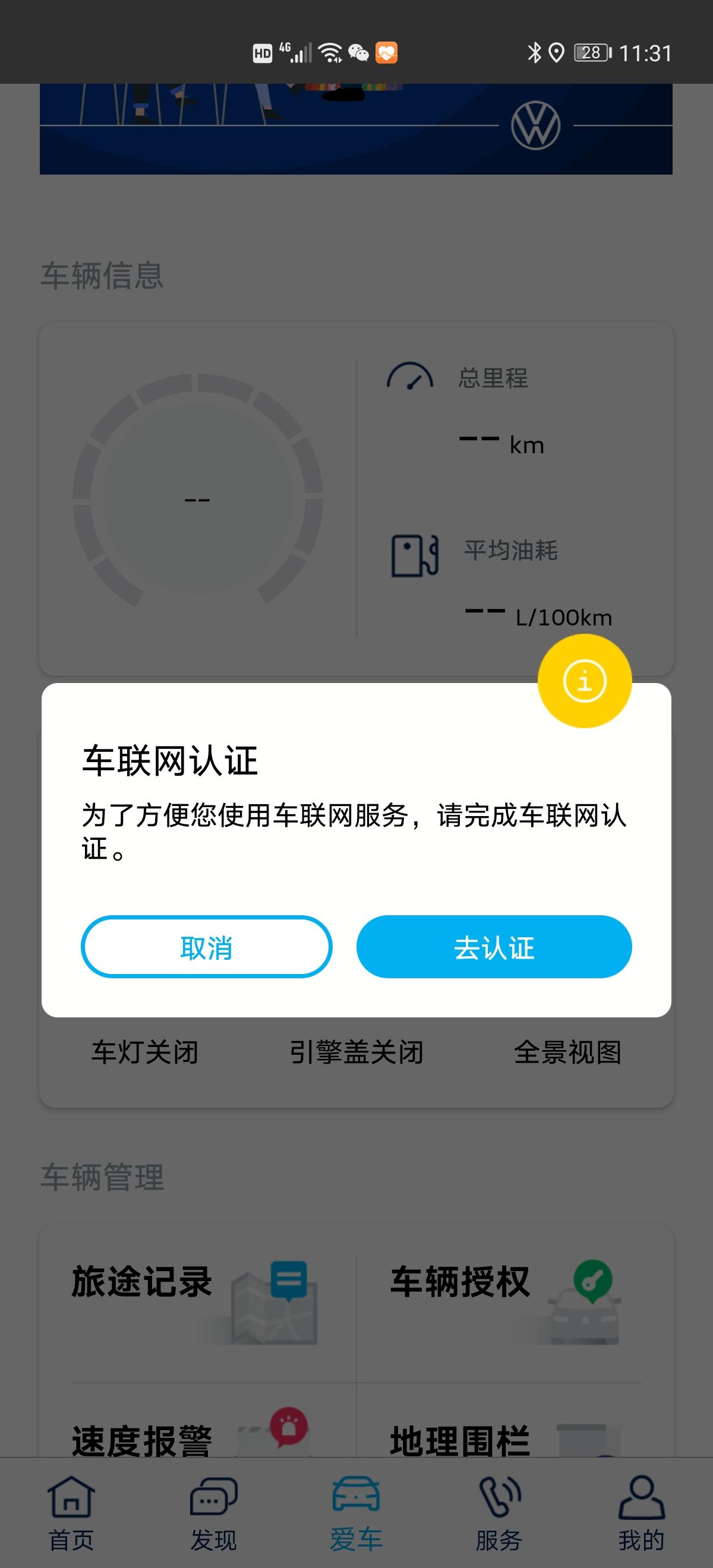
Task: Open the 地理围栏 geofence feature
Action: (x=461, y=1440)
